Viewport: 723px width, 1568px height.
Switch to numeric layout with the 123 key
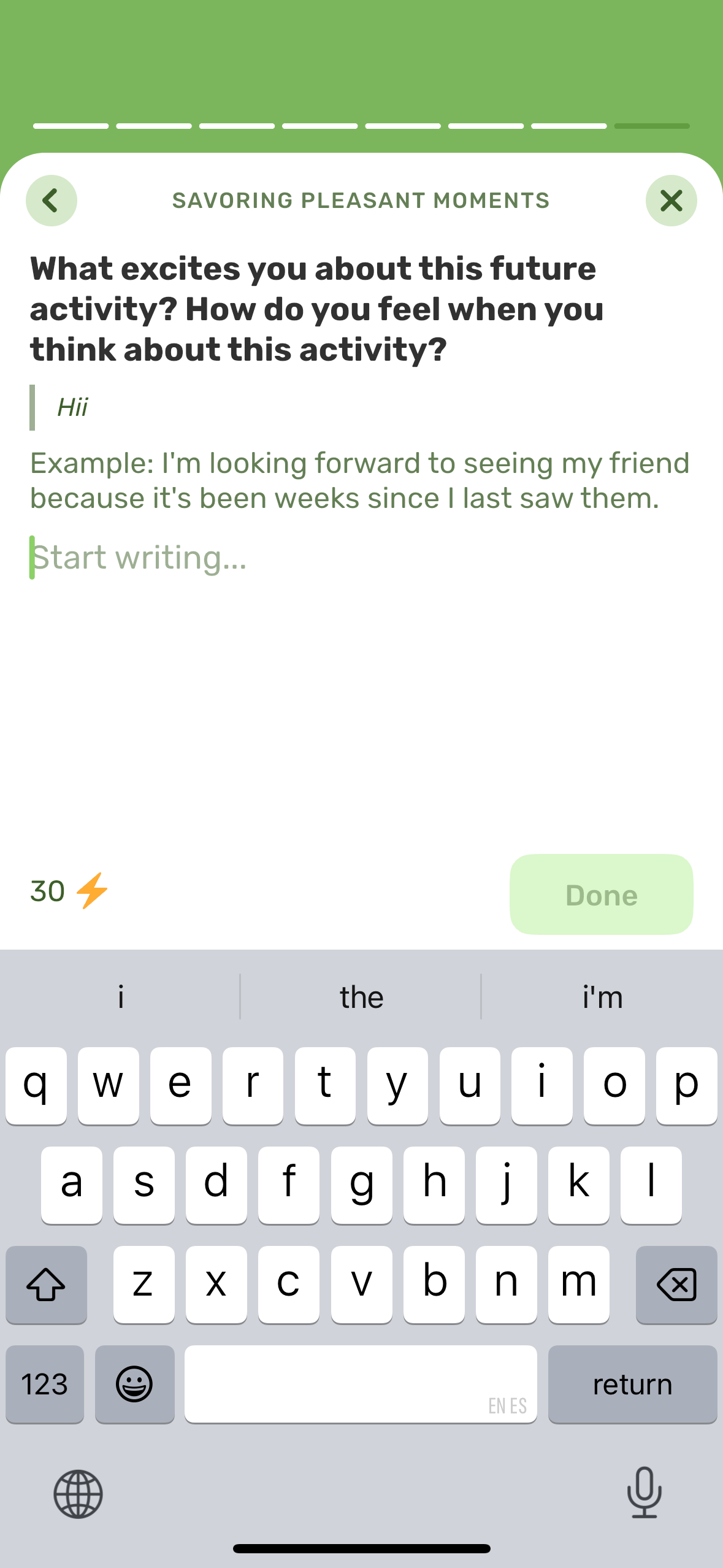[x=45, y=1385]
